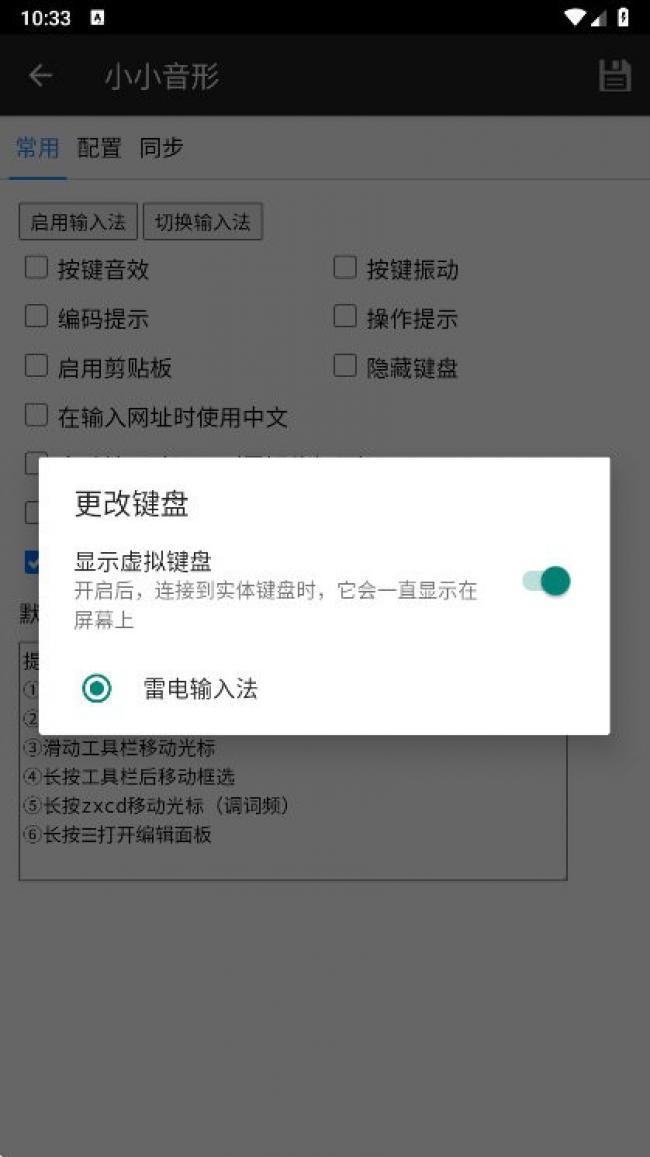Switch to the 同步 tab
650x1157 pixels.
(x=161, y=148)
